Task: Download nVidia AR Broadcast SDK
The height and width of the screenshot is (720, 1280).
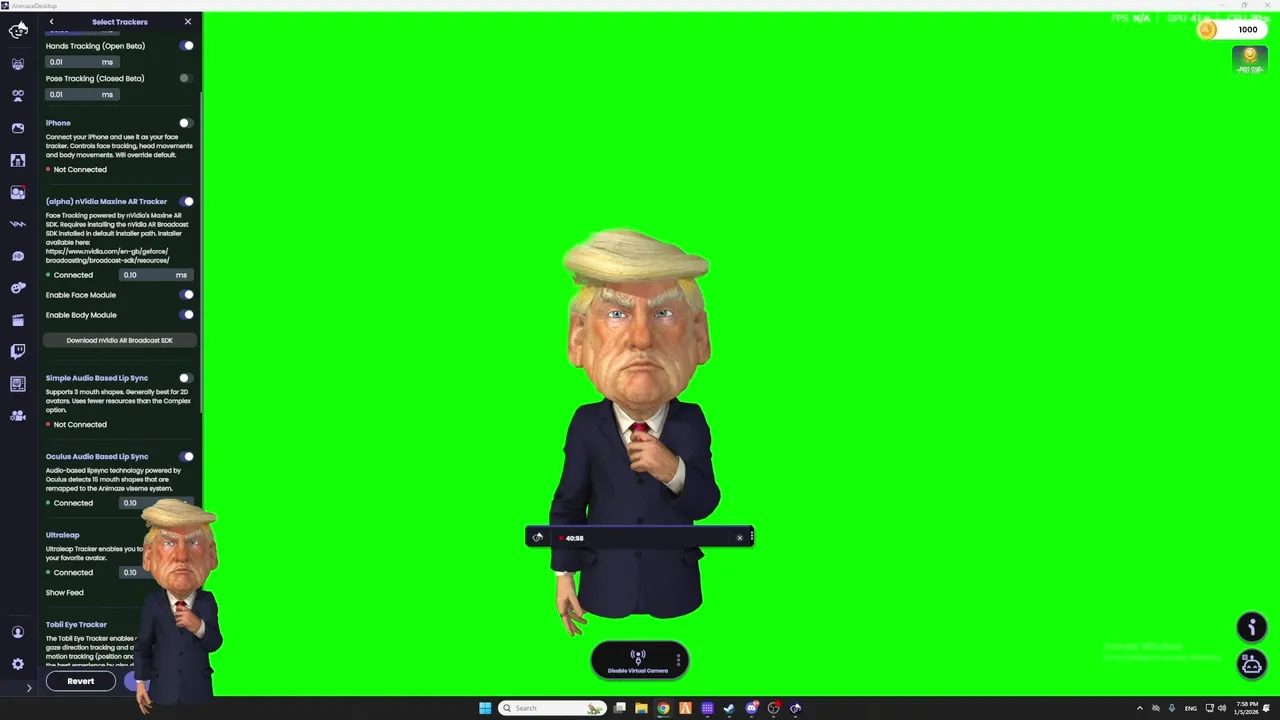Action: pyautogui.click(x=119, y=340)
